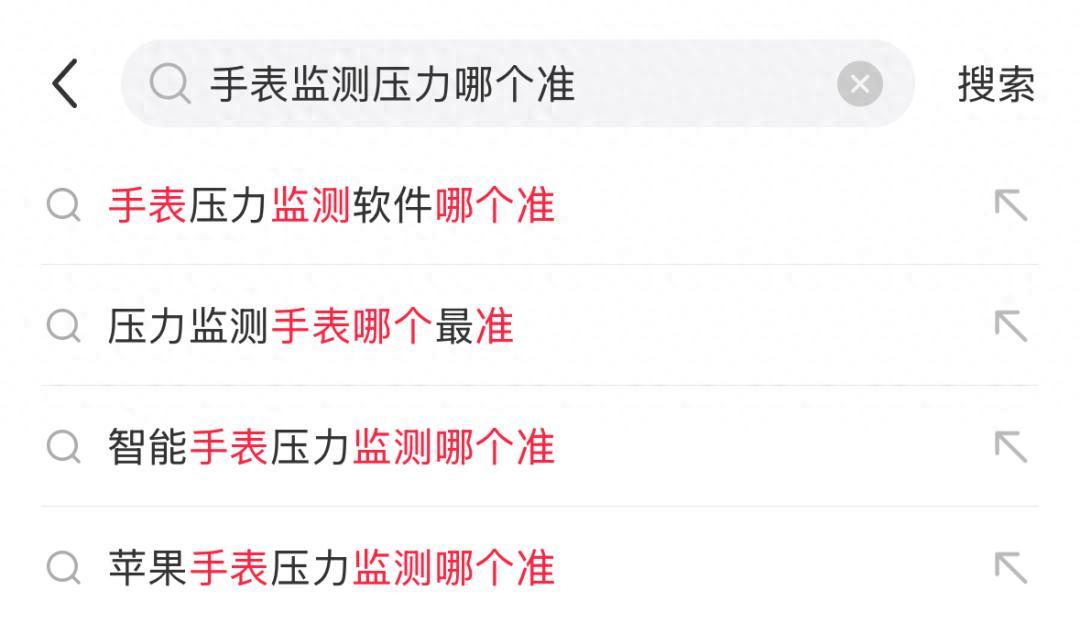Image resolution: width=1080 pixels, height=623 pixels.
Task: Go back using the back arrow
Action: click(x=65, y=84)
